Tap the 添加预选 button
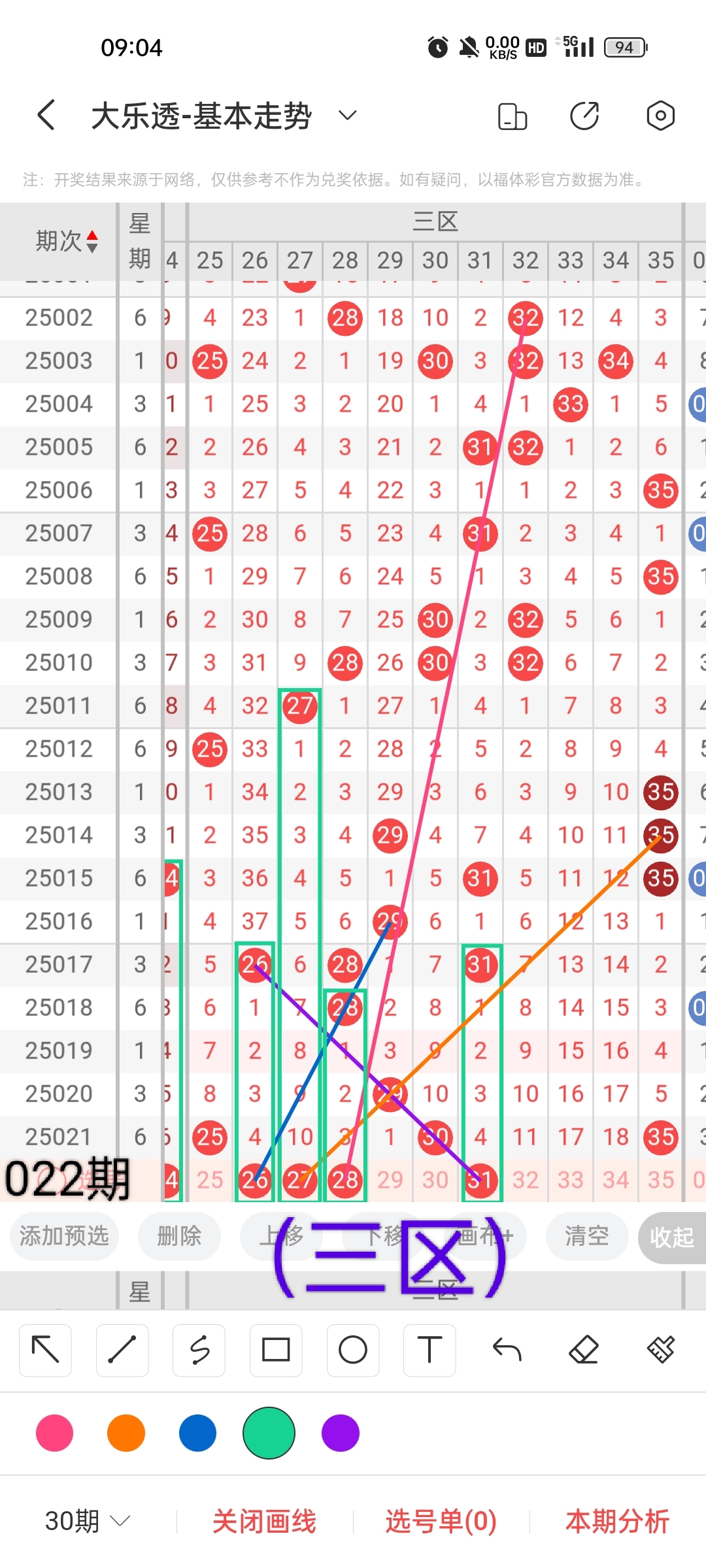The image size is (706, 1568). click(64, 1235)
